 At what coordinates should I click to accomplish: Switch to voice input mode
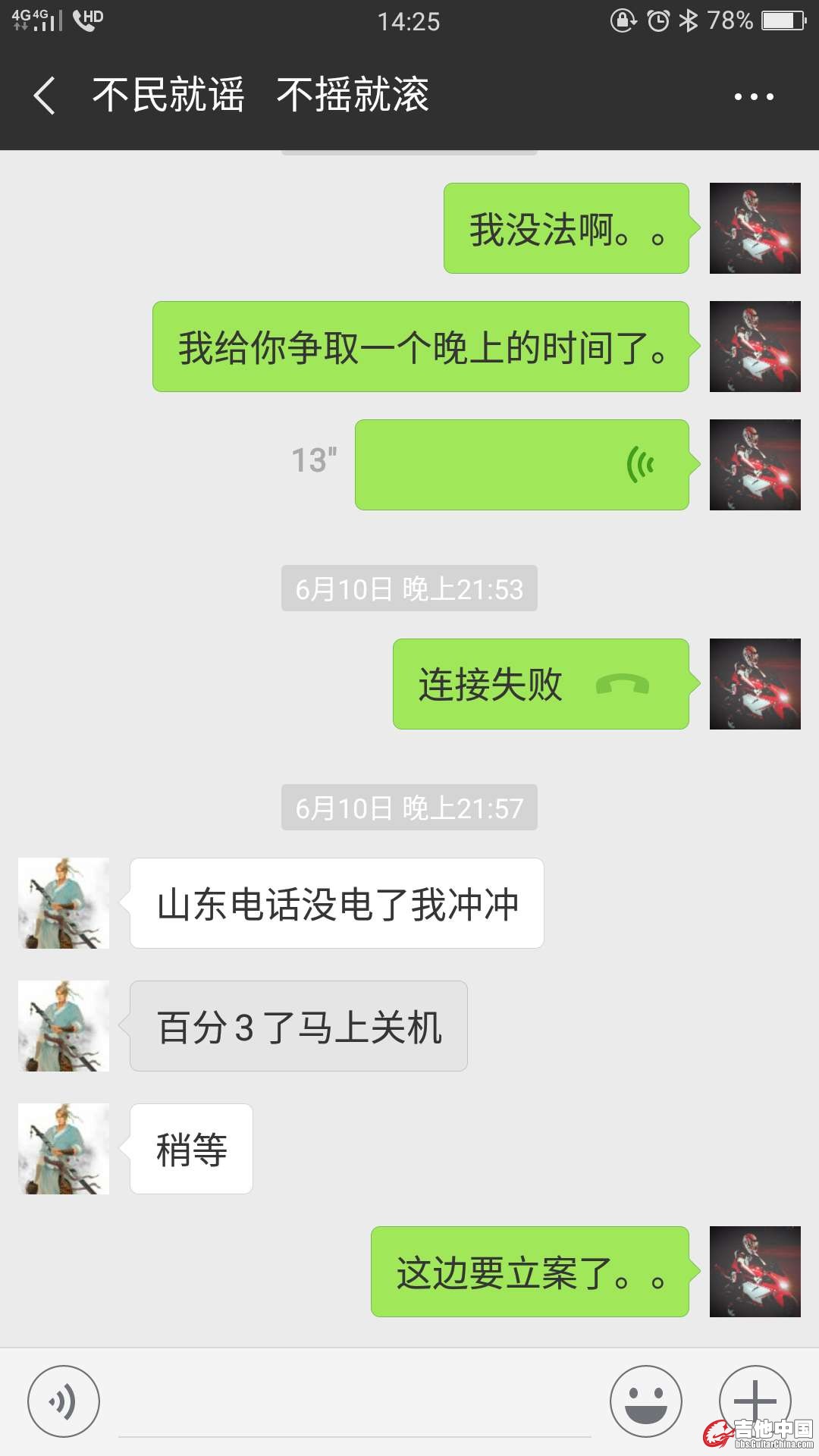tap(63, 1401)
